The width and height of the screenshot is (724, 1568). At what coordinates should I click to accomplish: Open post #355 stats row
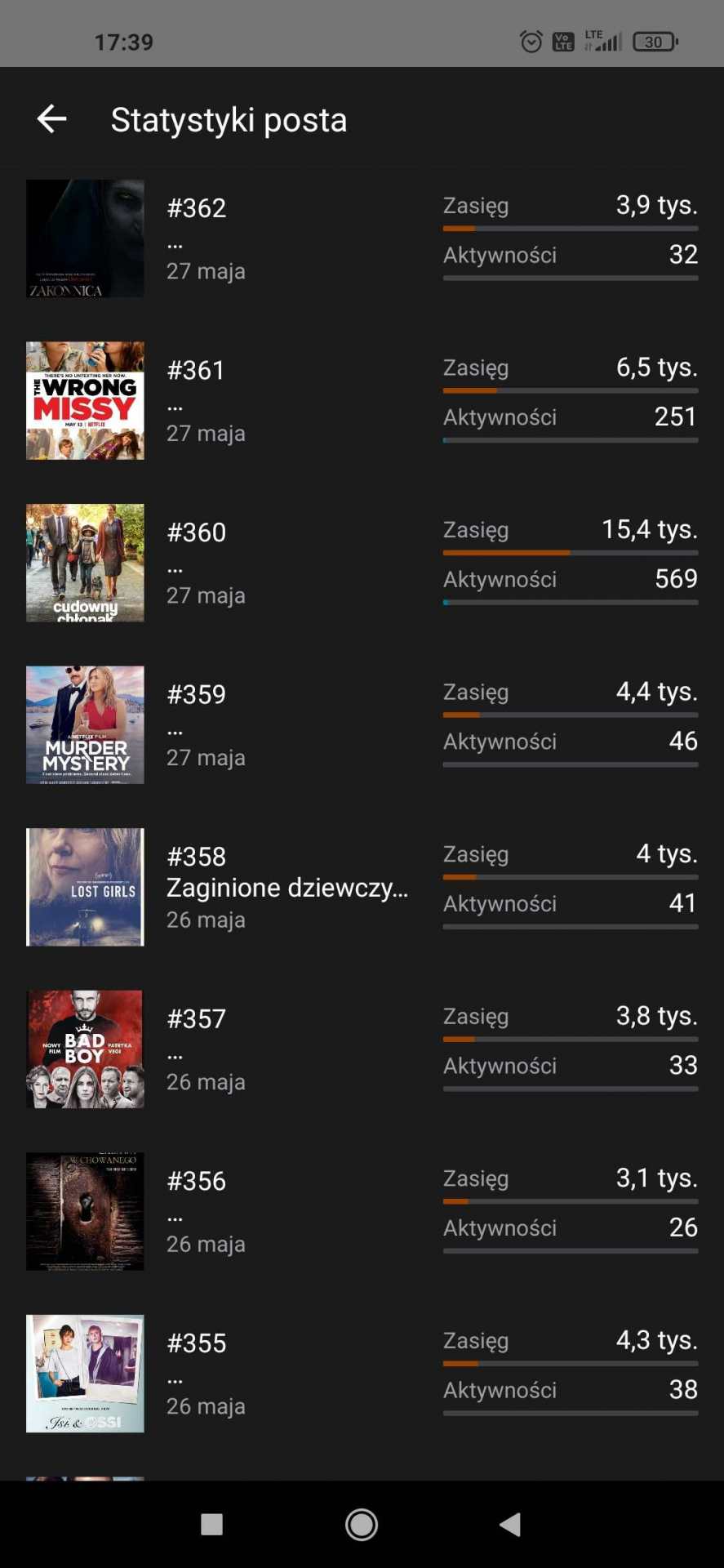point(361,1374)
